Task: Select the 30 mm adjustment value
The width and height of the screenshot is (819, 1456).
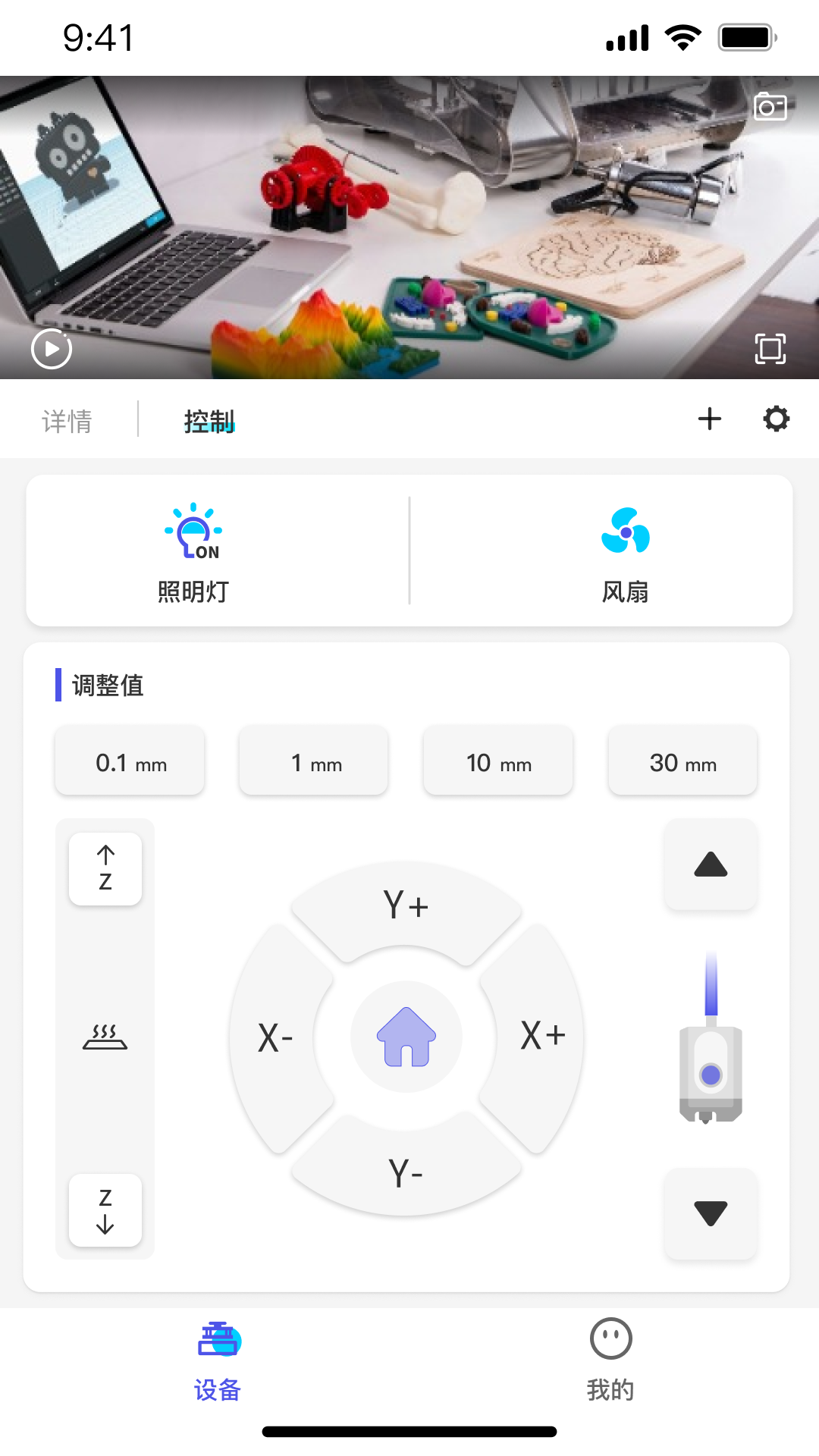Action: [682, 761]
